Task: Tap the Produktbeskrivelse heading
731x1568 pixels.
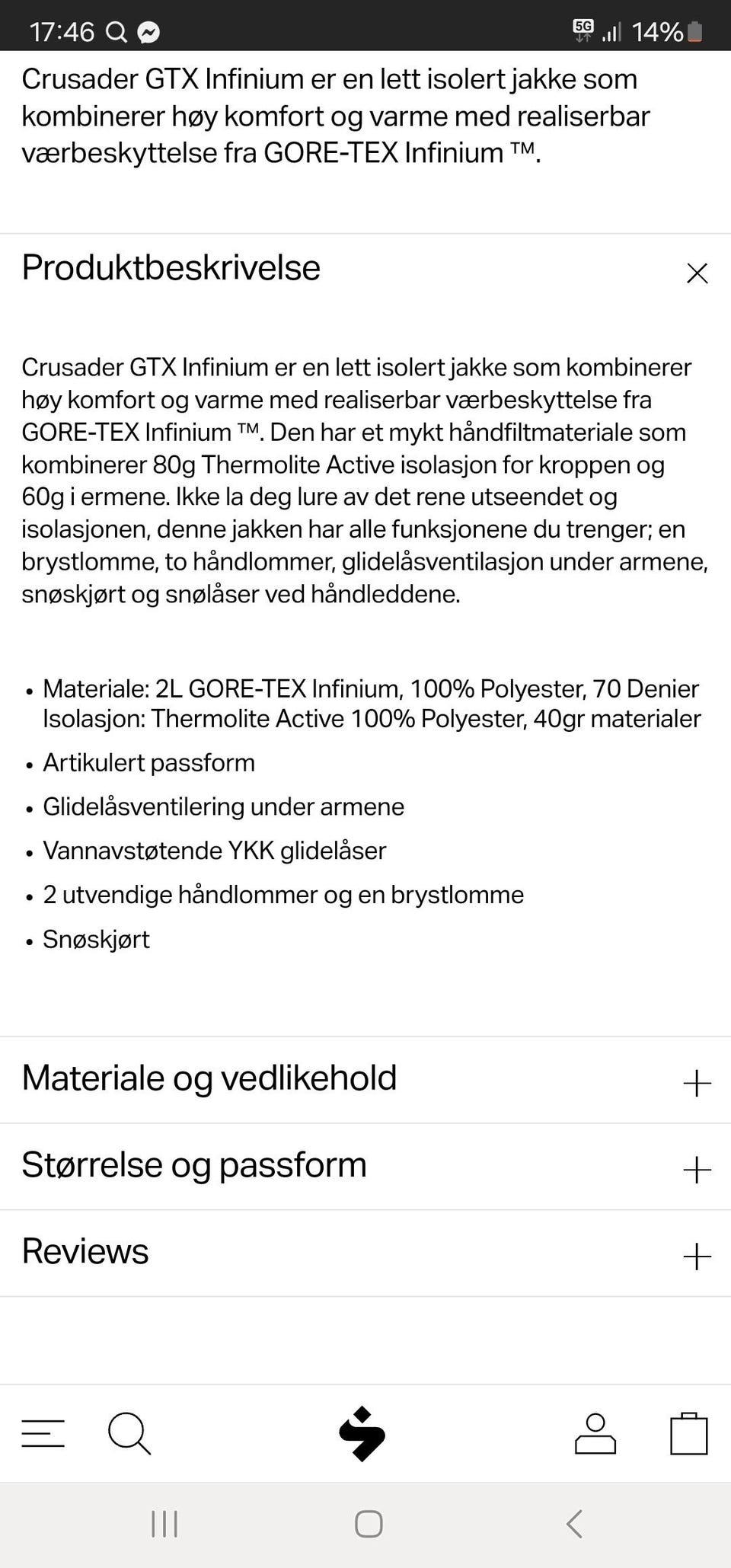Action: coord(171,268)
